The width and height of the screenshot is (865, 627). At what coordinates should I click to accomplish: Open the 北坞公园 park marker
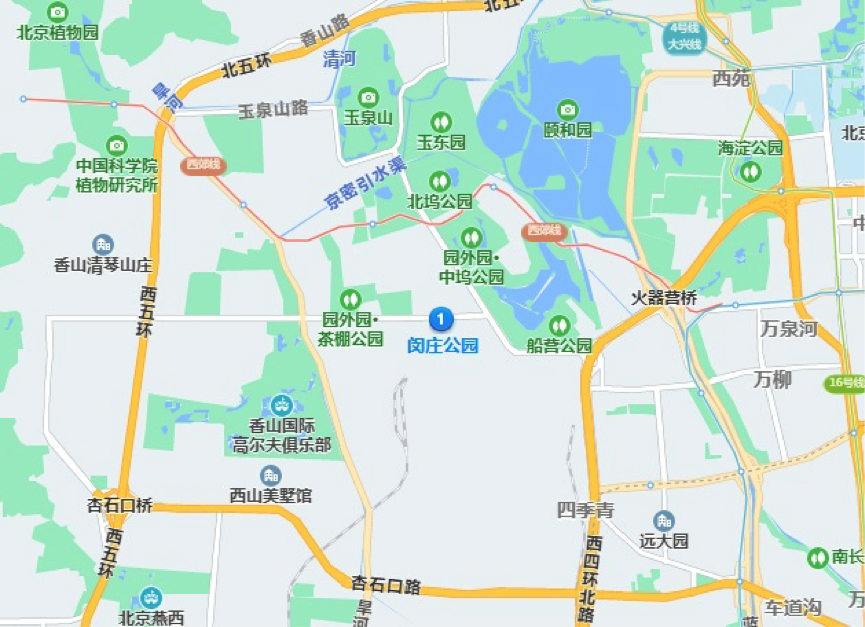[439, 181]
